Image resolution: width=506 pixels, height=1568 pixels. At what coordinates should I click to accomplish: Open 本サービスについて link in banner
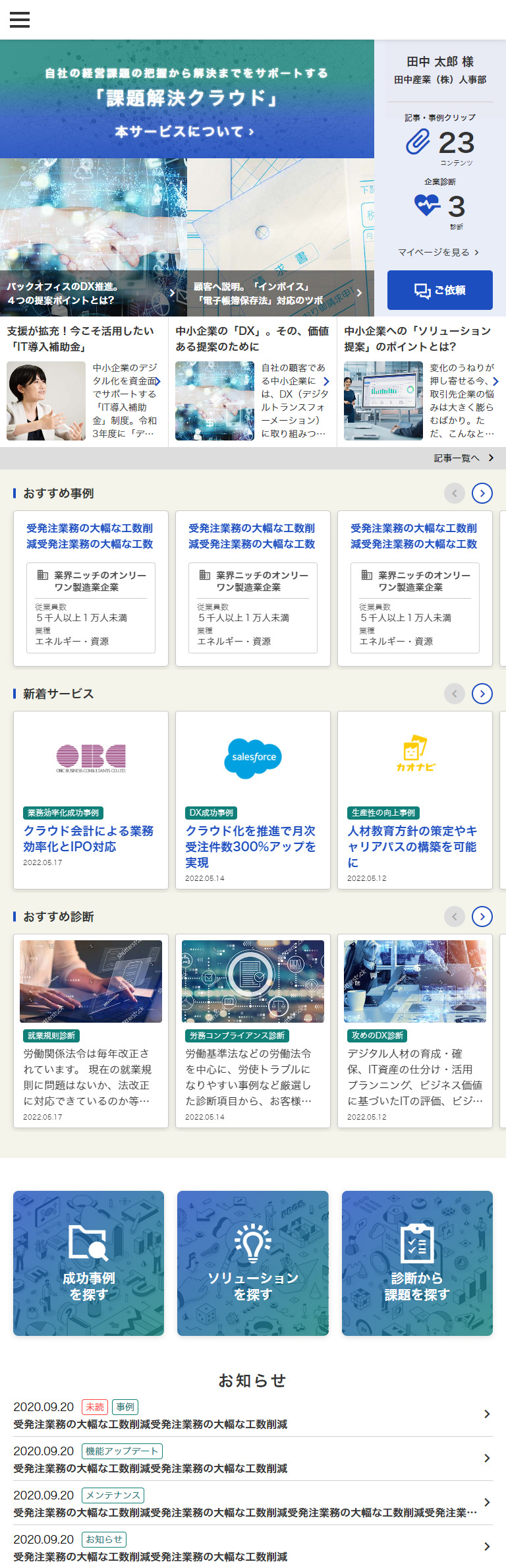(184, 131)
